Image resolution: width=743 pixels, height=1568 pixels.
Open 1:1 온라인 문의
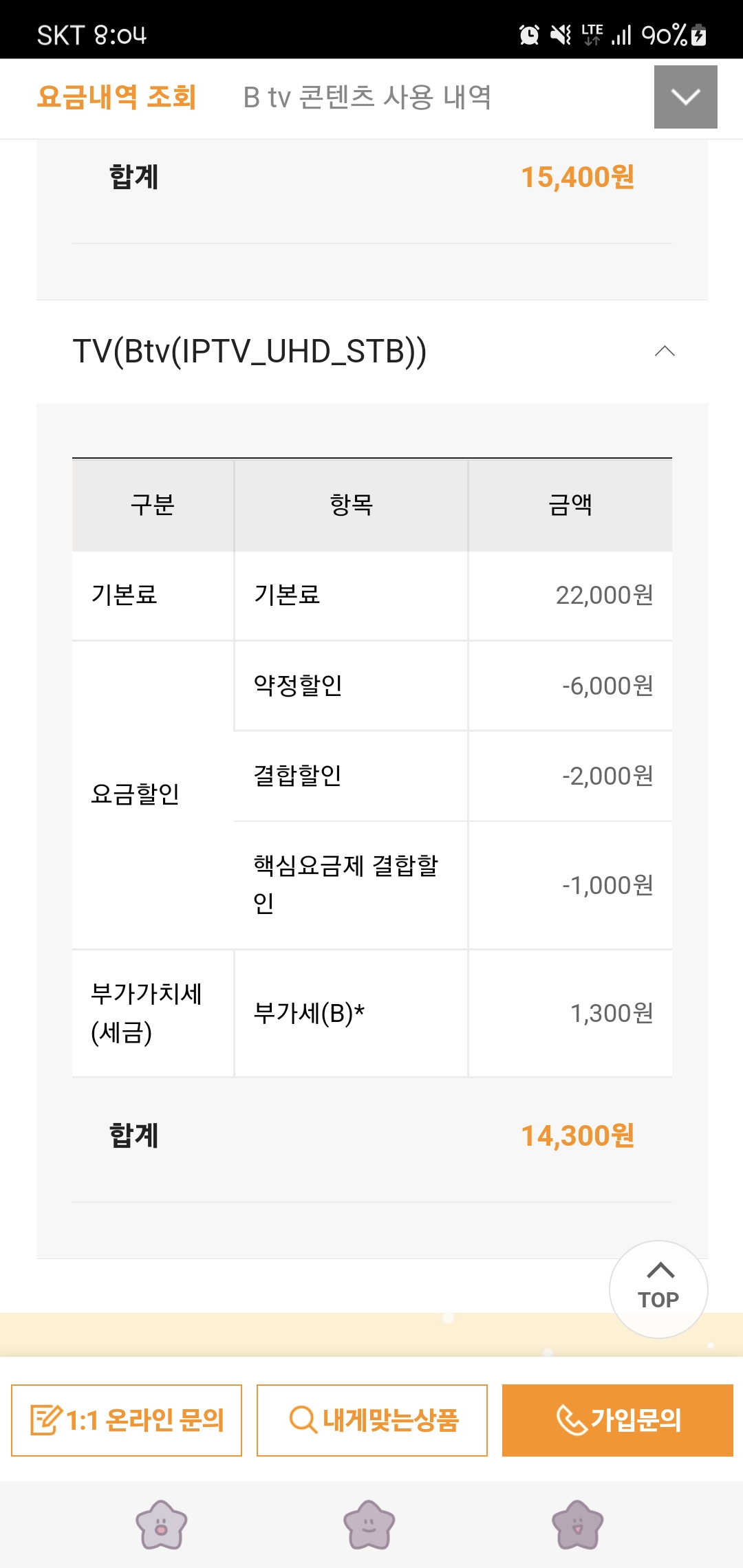[x=127, y=1420]
